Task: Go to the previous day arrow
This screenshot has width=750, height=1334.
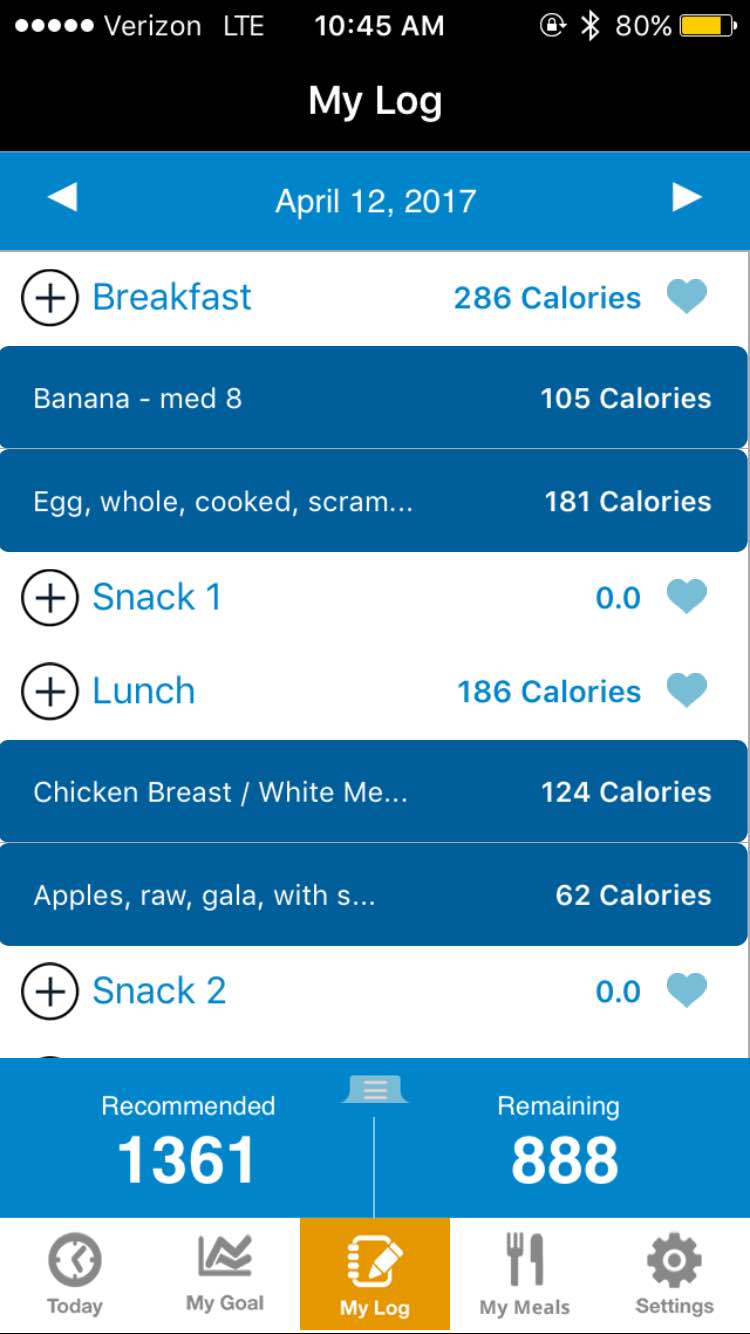Action: (x=62, y=198)
